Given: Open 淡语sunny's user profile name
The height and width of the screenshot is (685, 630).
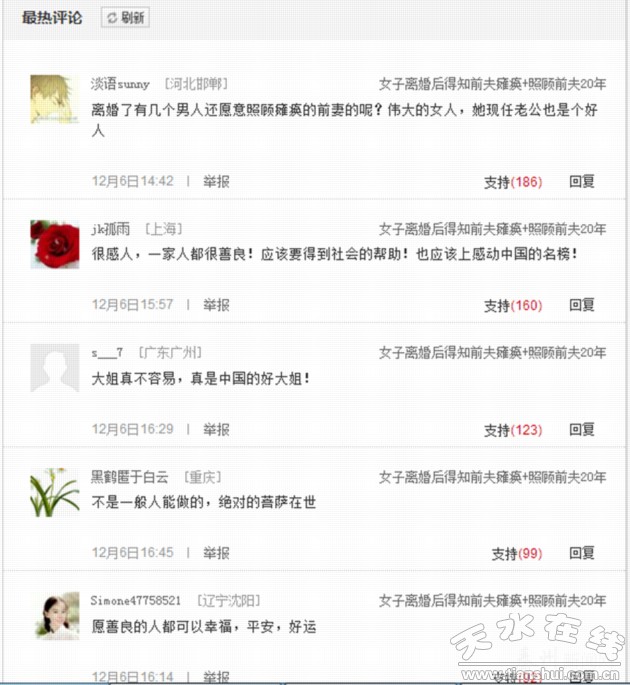Looking at the screenshot, I should tap(120, 84).
